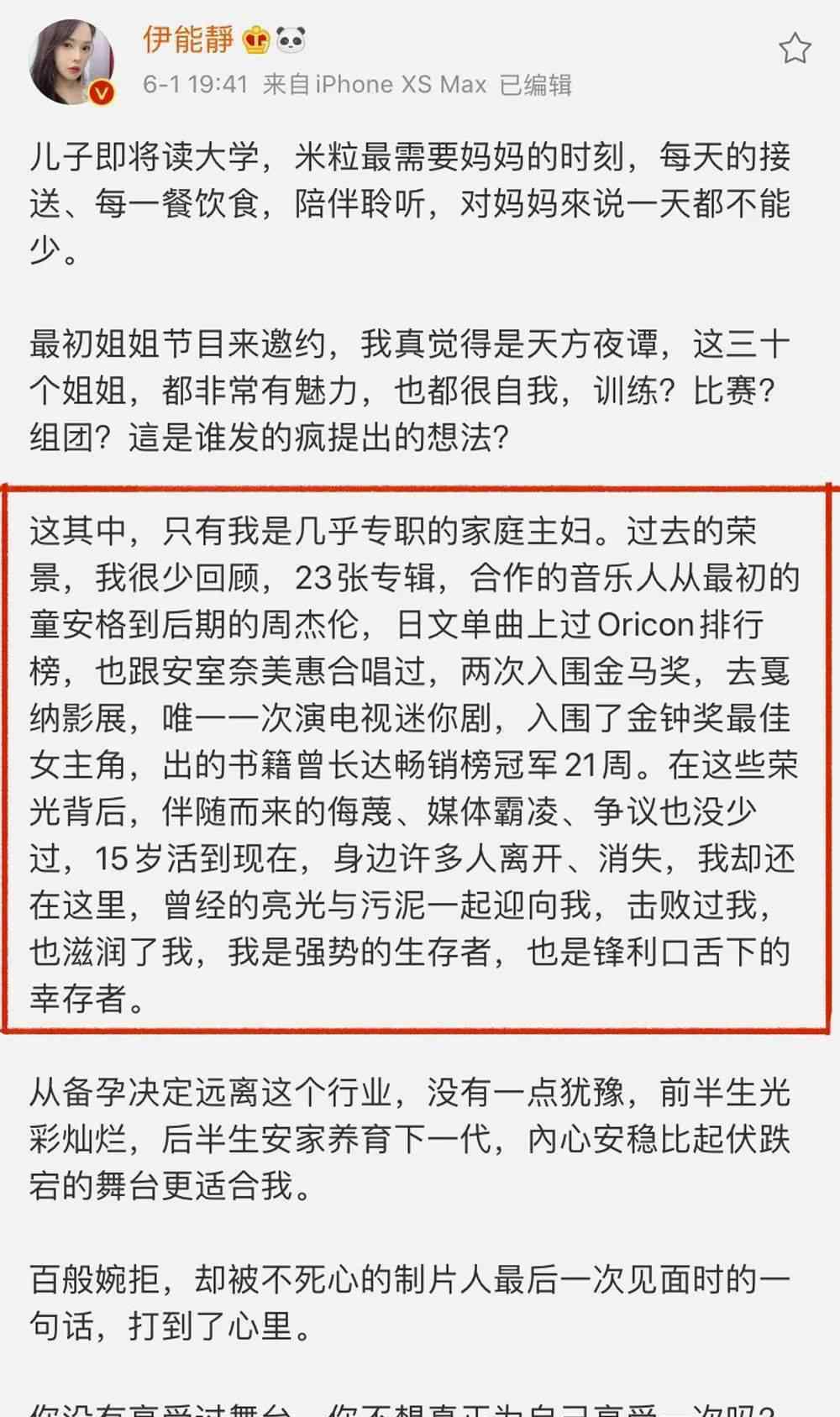
Task: Favorite this post with the star icon
Action: coord(794,50)
